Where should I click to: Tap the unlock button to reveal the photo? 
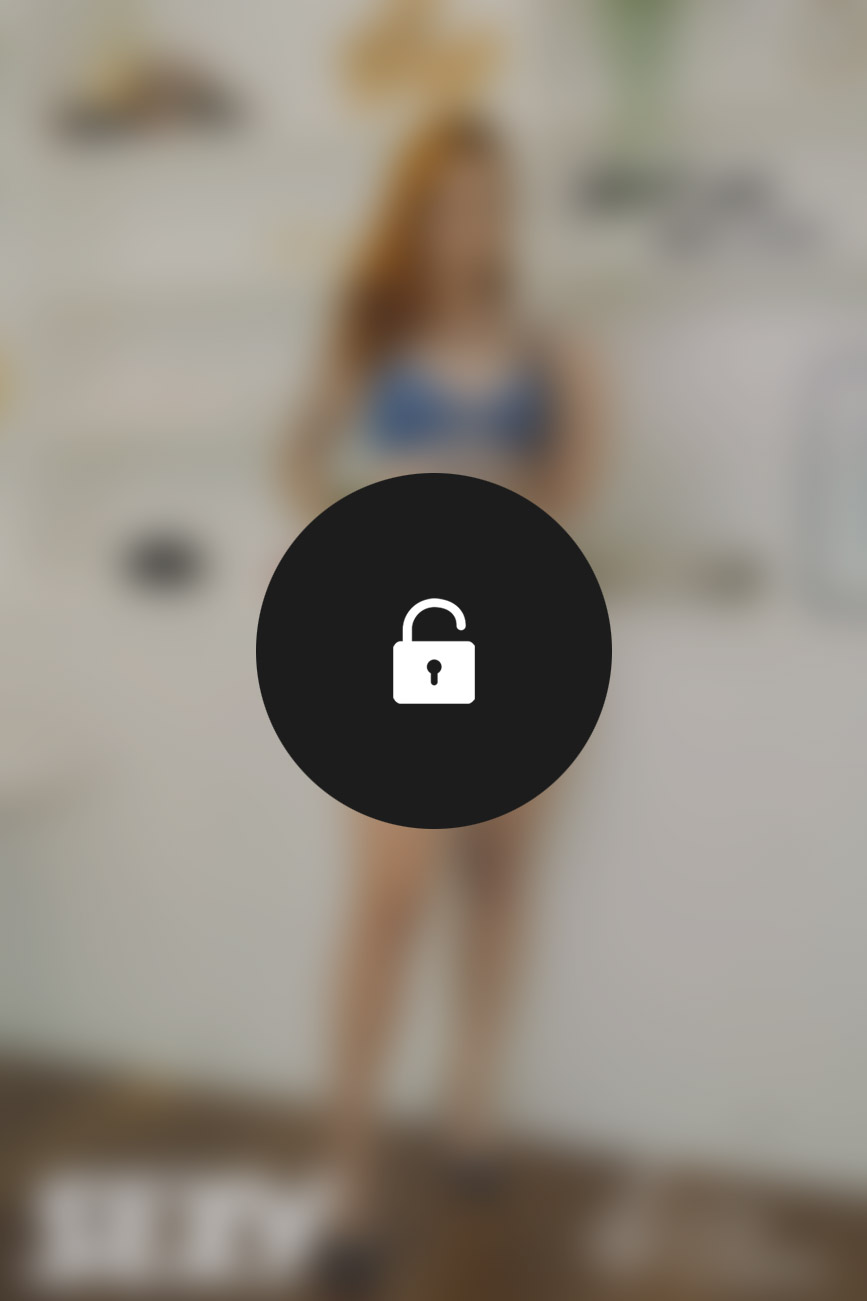[433, 651]
